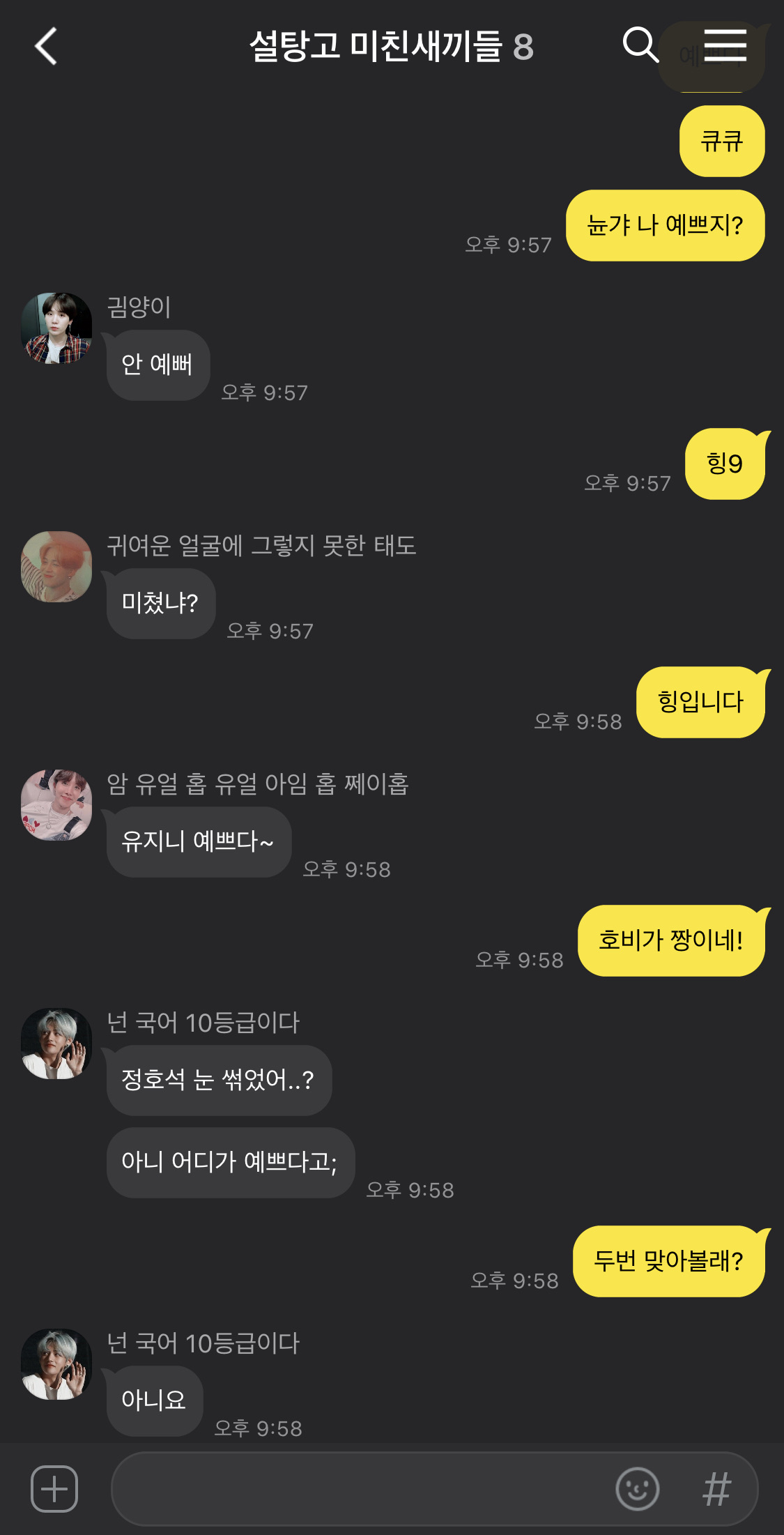This screenshot has height=1535, width=784.
Task: Open the emoticon picker
Action: pos(637,1489)
